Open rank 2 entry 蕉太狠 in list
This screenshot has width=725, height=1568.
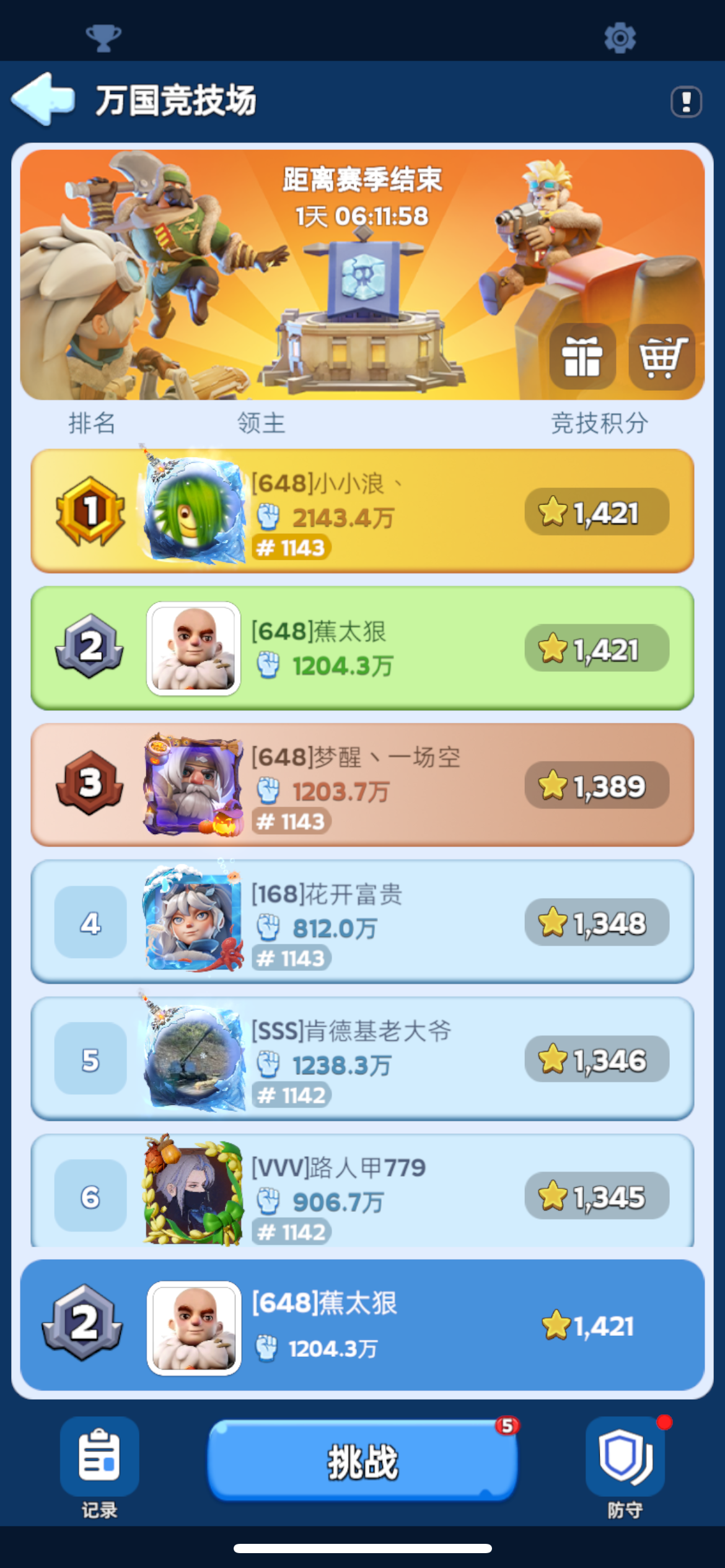click(362, 648)
